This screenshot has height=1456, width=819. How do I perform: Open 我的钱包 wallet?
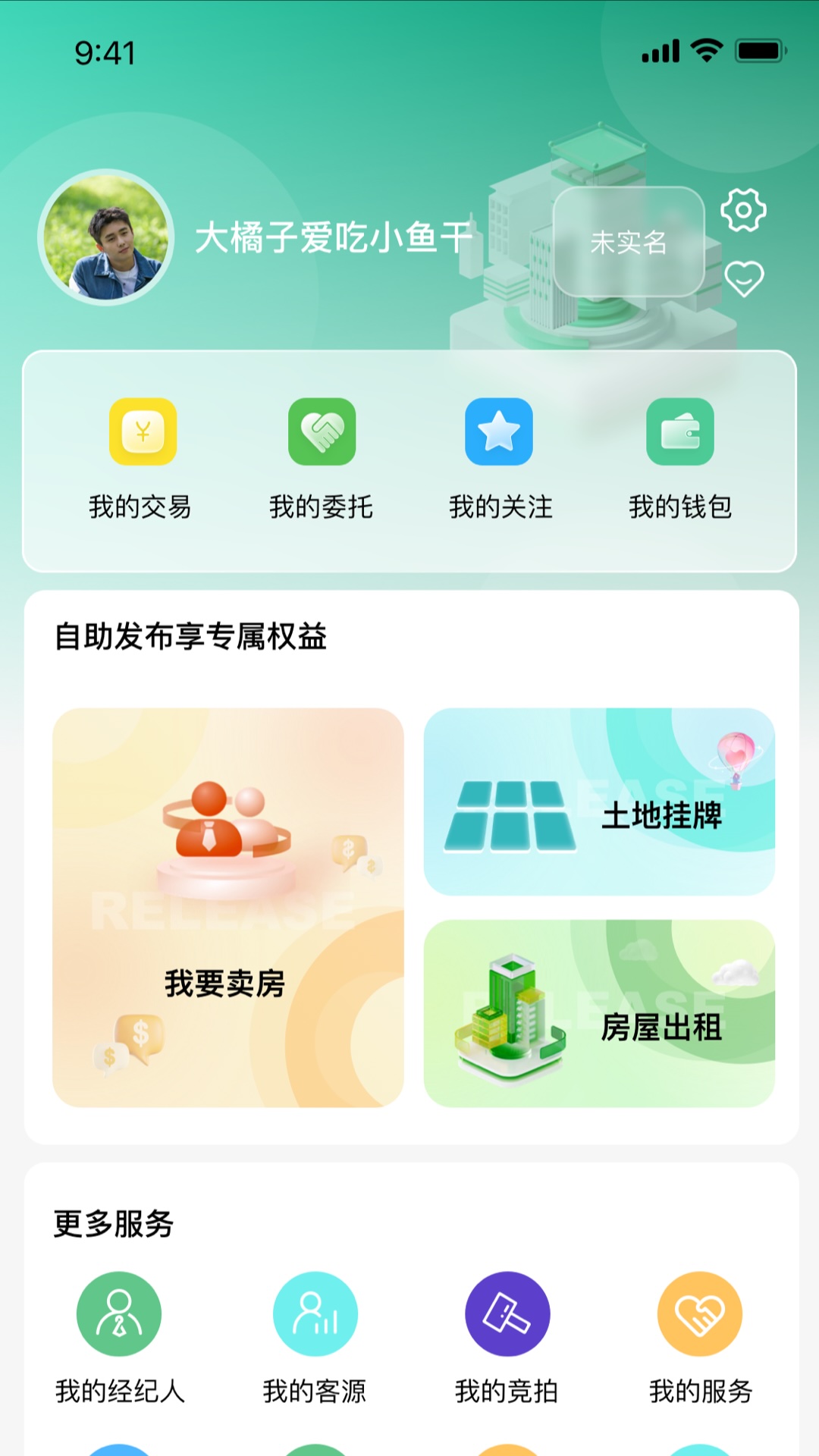click(680, 455)
